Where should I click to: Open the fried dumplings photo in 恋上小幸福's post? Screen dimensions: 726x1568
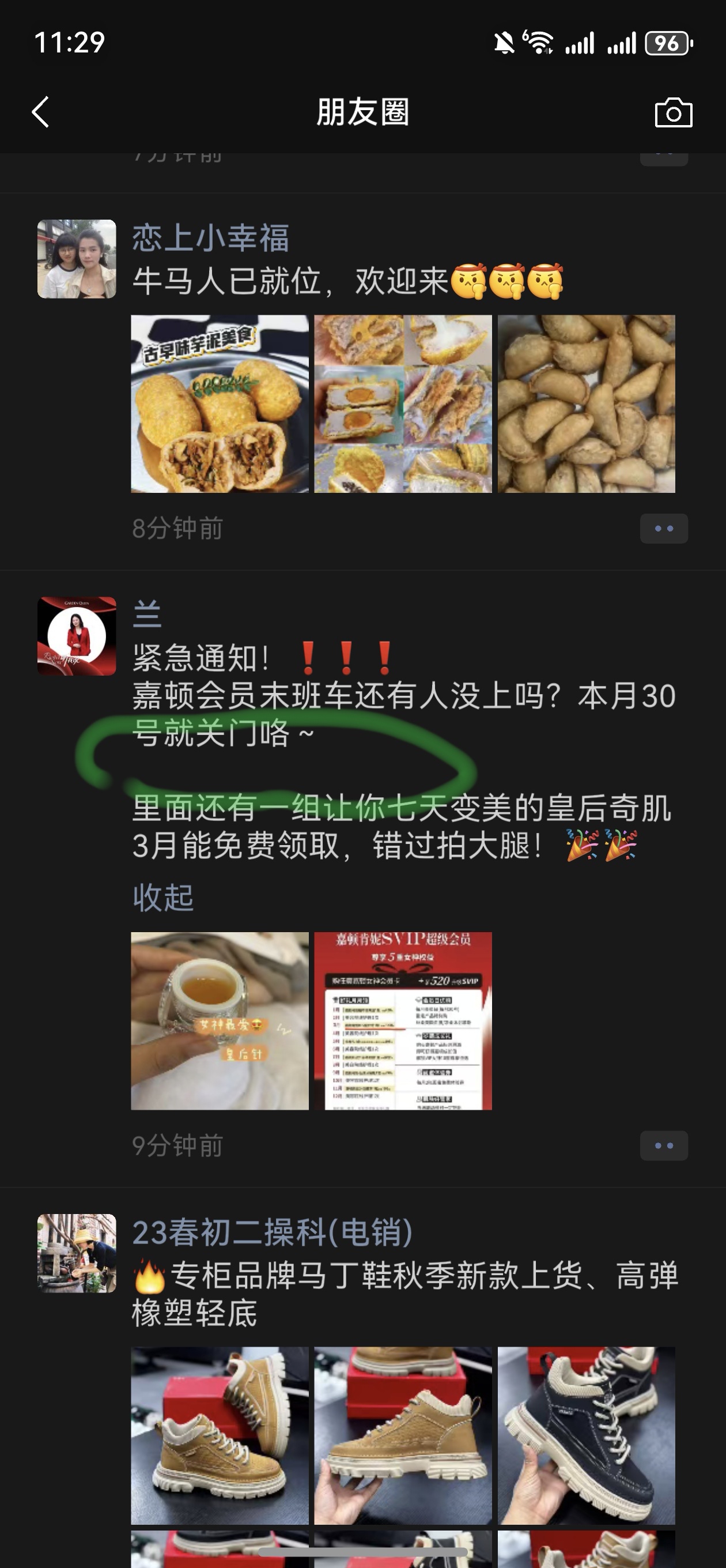(586, 404)
